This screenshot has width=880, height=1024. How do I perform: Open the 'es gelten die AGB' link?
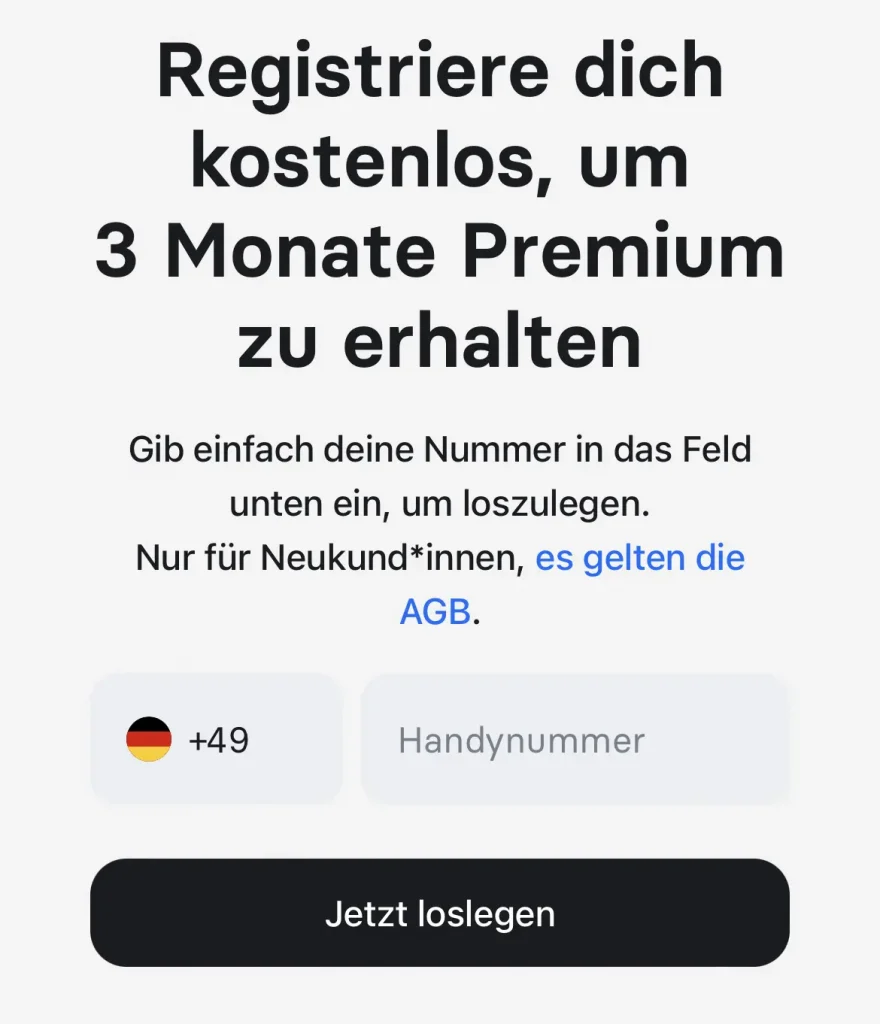click(640, 558)
